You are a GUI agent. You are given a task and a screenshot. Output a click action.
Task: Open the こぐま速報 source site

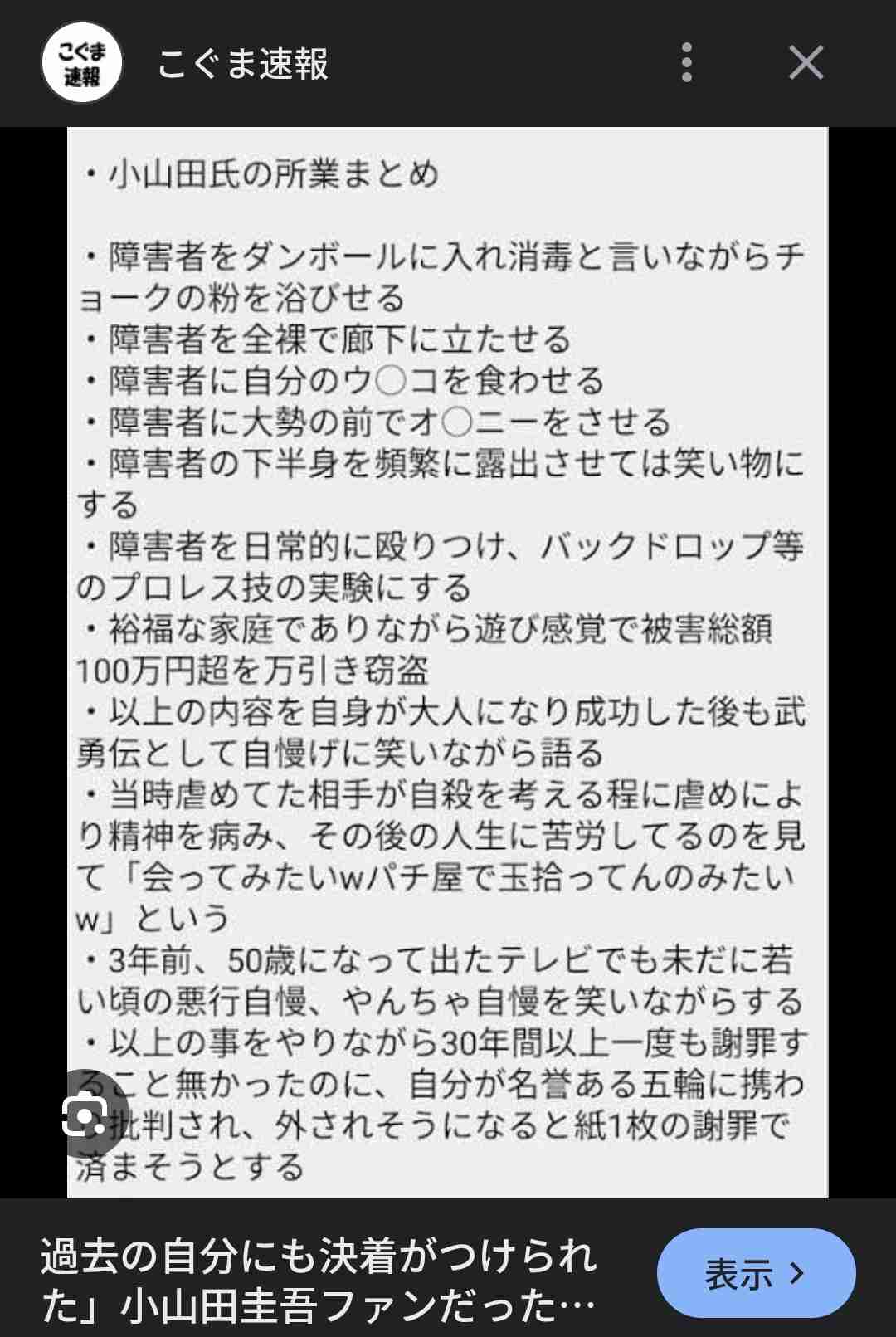[242, 64]
